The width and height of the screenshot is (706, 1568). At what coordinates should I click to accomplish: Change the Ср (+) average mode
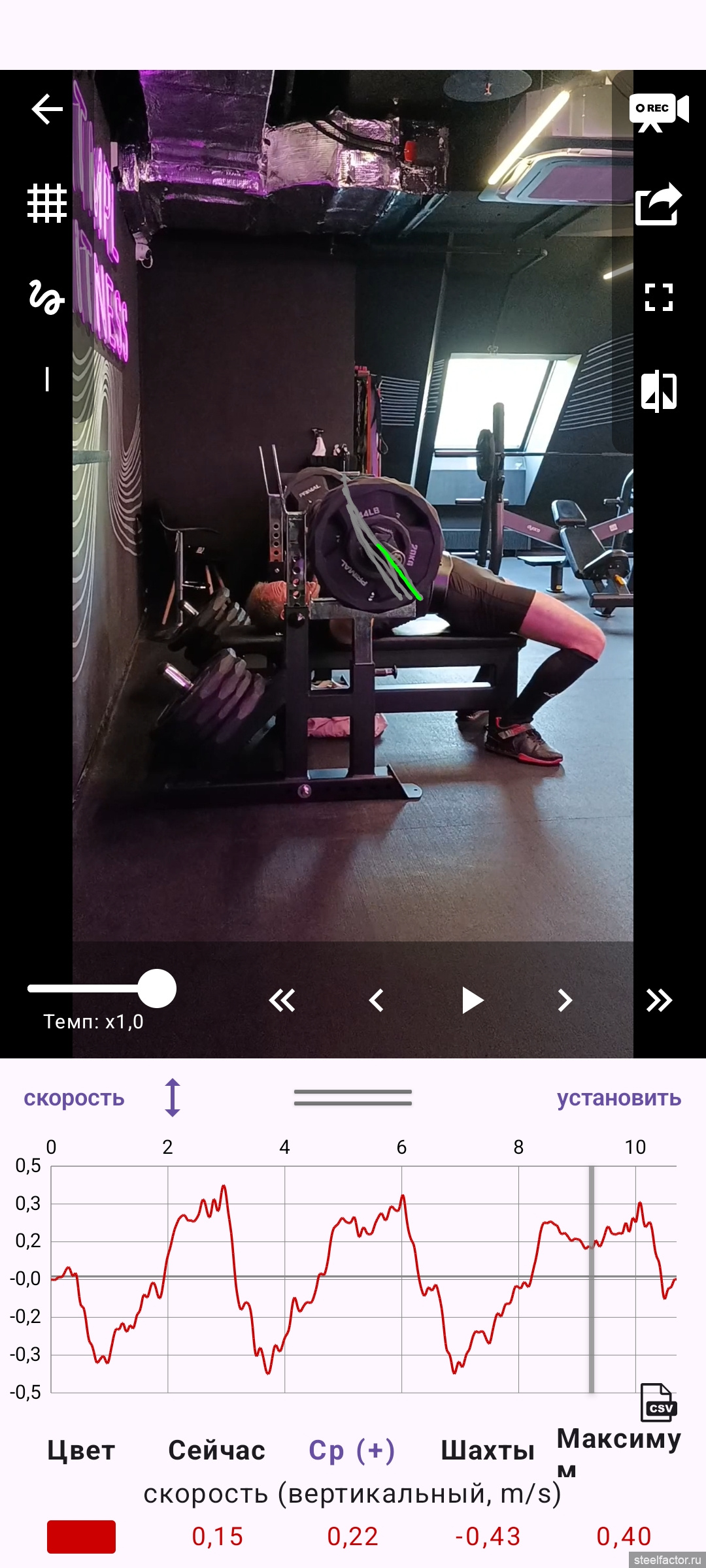coord(352,1450)
